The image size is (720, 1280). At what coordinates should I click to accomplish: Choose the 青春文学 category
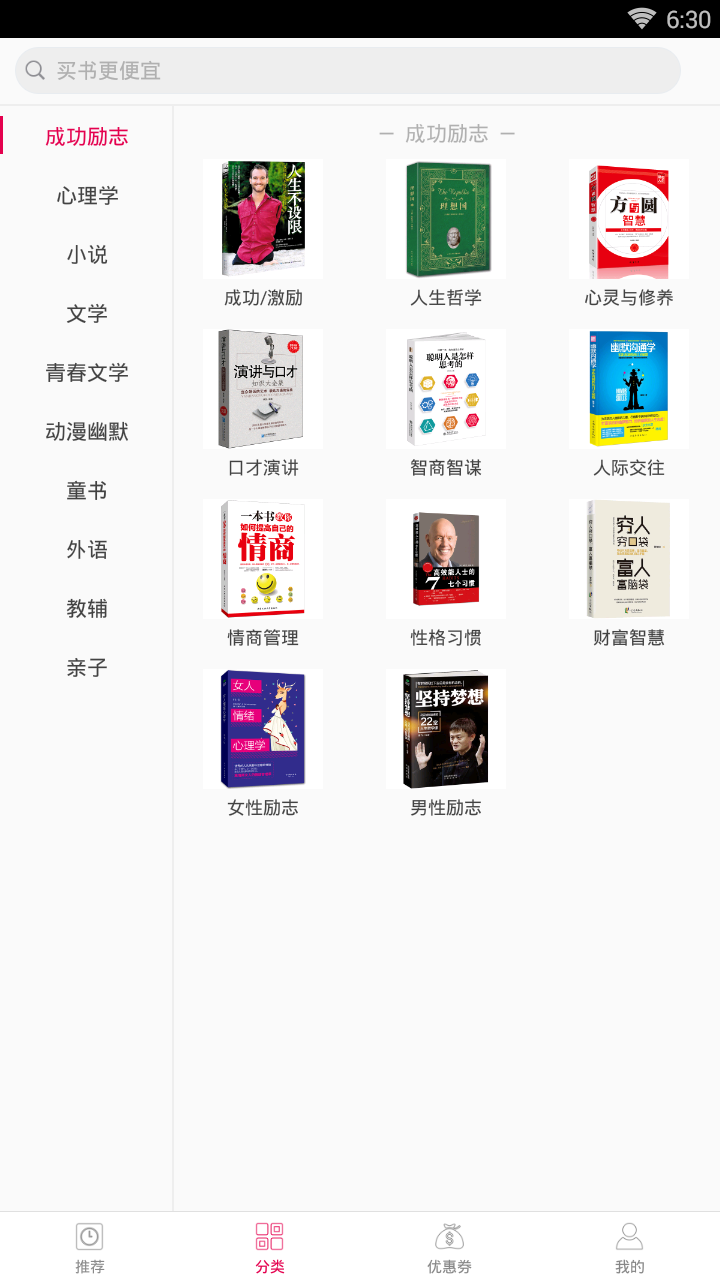87,373
